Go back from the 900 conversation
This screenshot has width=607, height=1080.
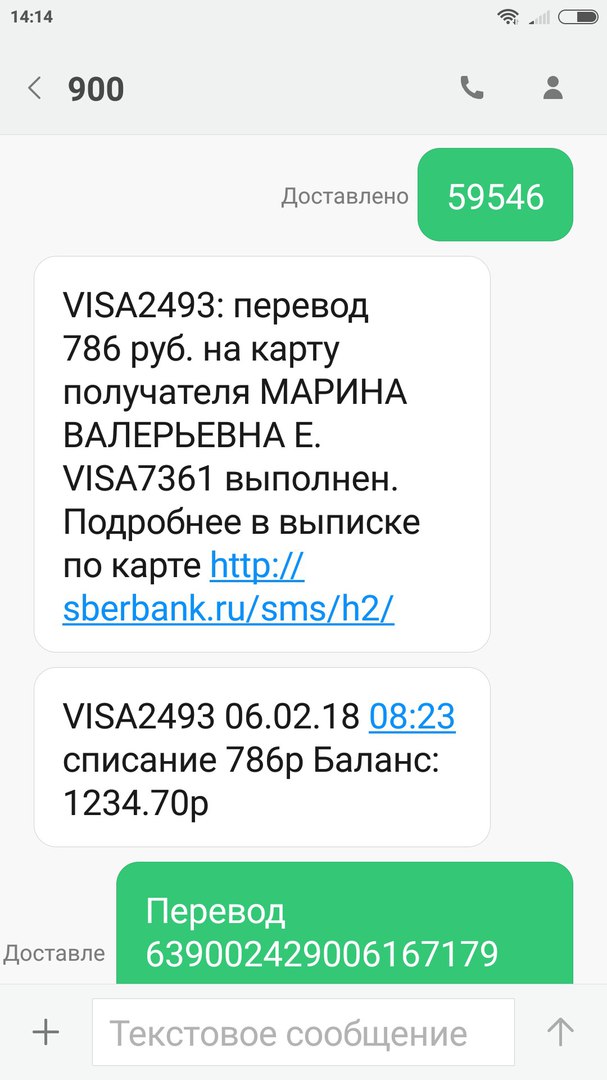coord(35,89)
